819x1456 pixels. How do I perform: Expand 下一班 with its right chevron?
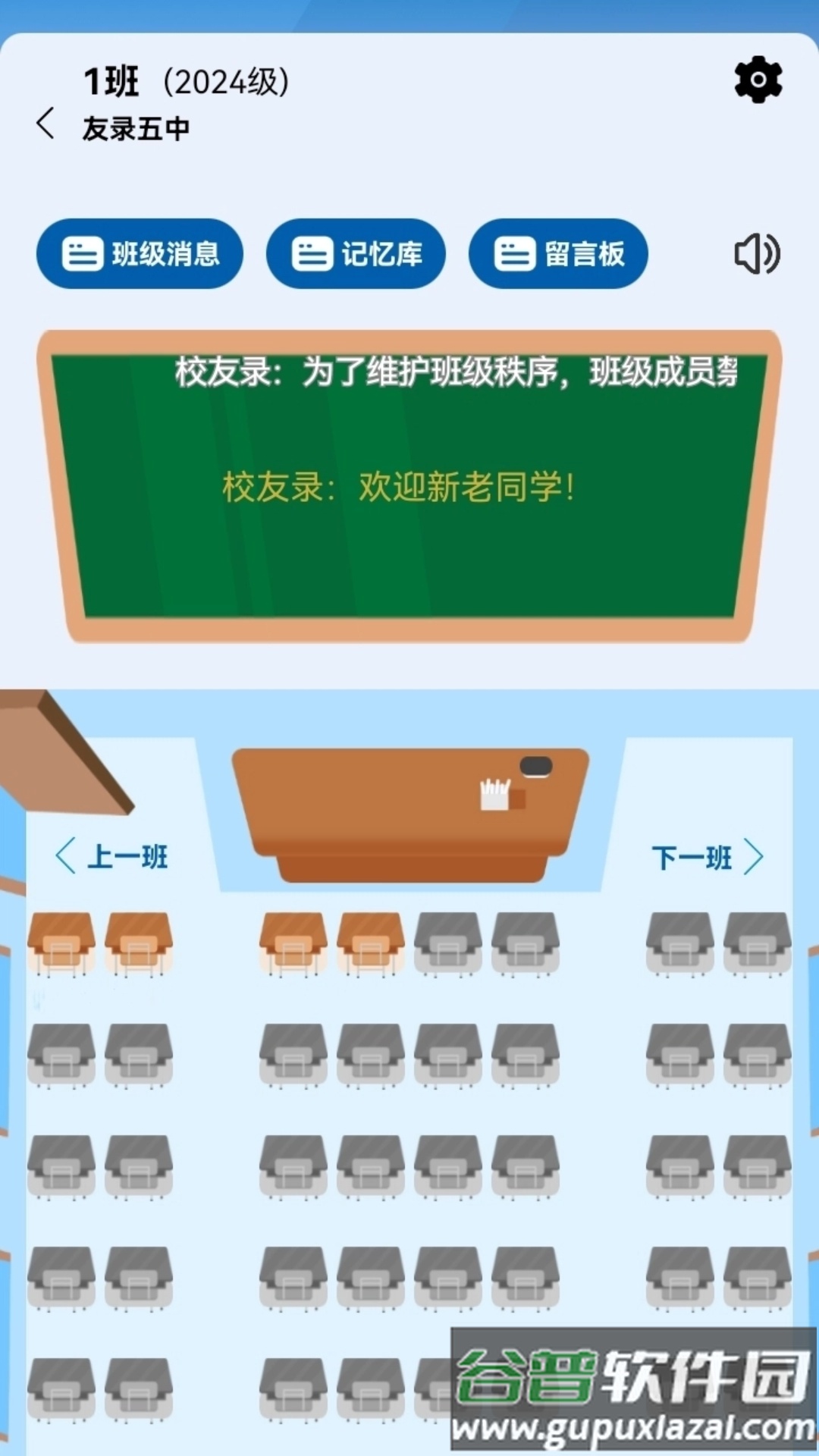[x=755, y=857]
